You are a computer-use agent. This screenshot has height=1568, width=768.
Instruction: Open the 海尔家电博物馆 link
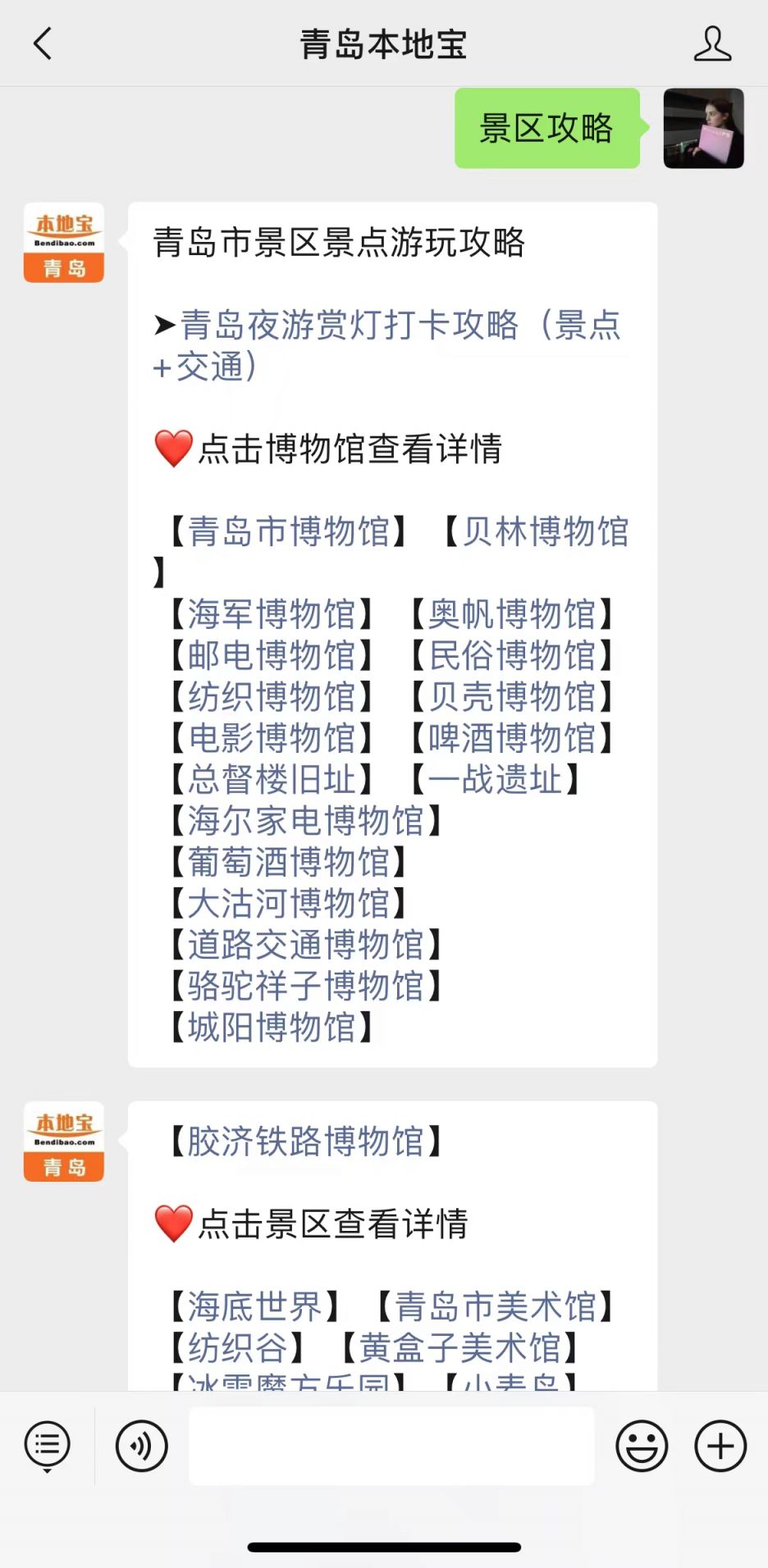(305, 820)
